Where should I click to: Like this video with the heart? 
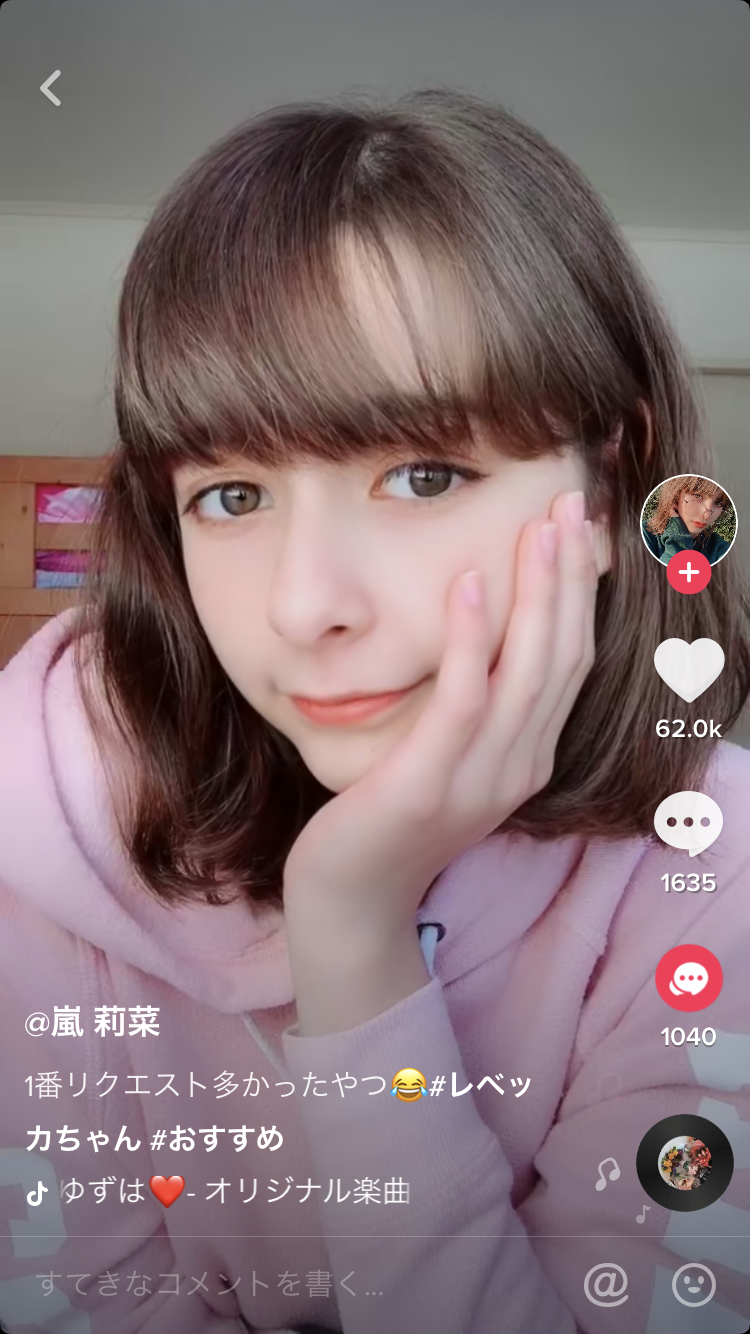(688, 670)
